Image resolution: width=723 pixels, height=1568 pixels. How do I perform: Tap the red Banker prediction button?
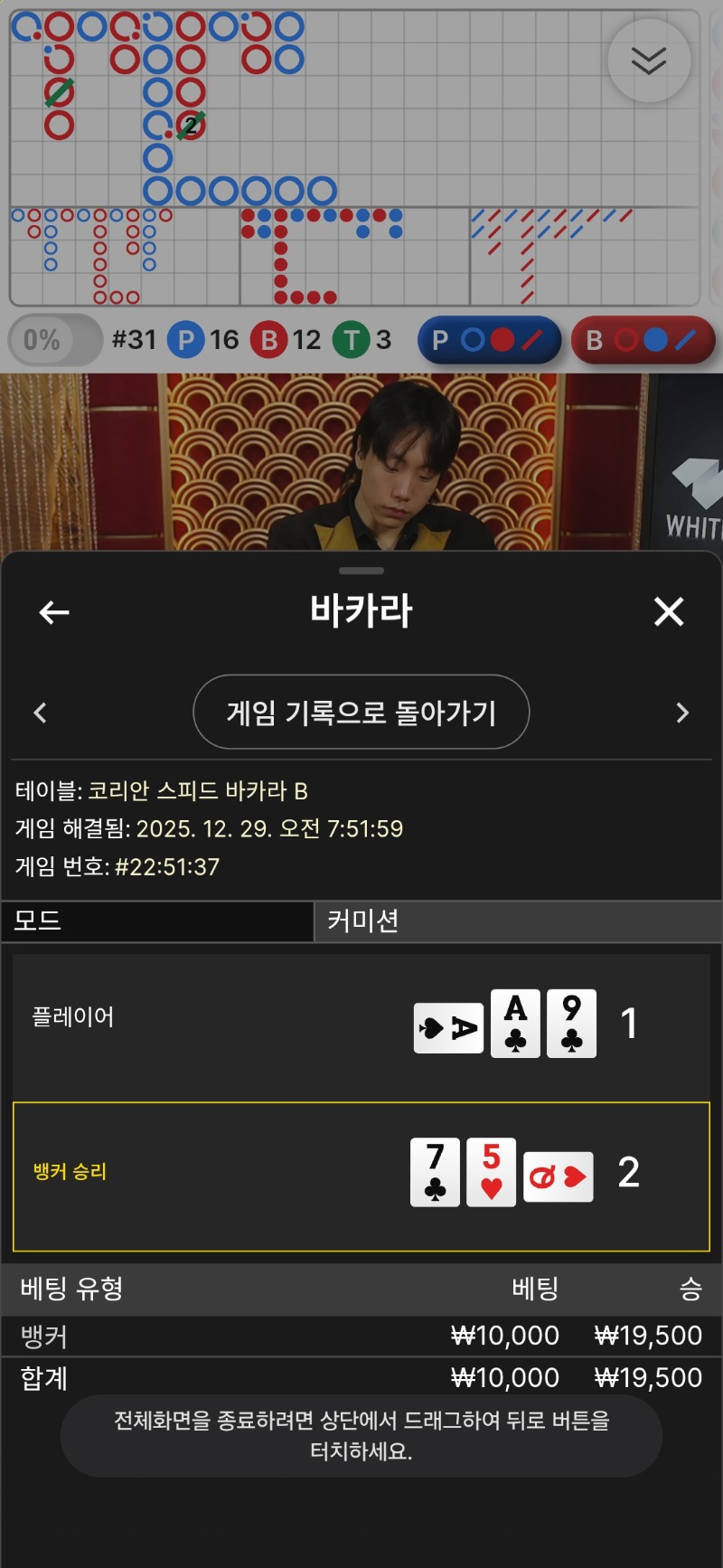pyautogui.click(x=643, y=340)
